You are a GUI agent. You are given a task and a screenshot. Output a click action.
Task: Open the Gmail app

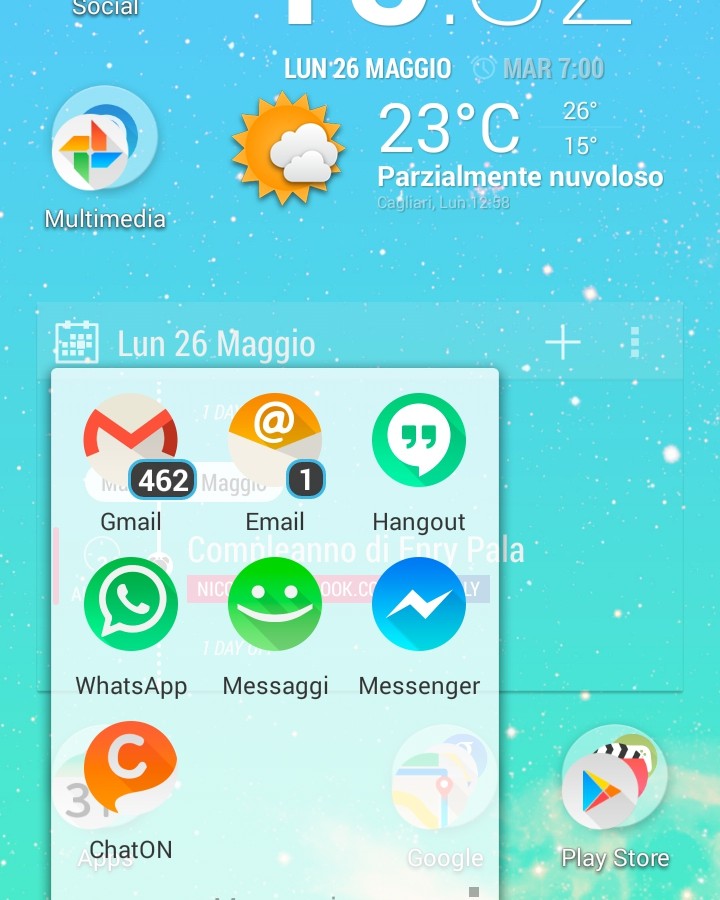click(x=130, y=441)
